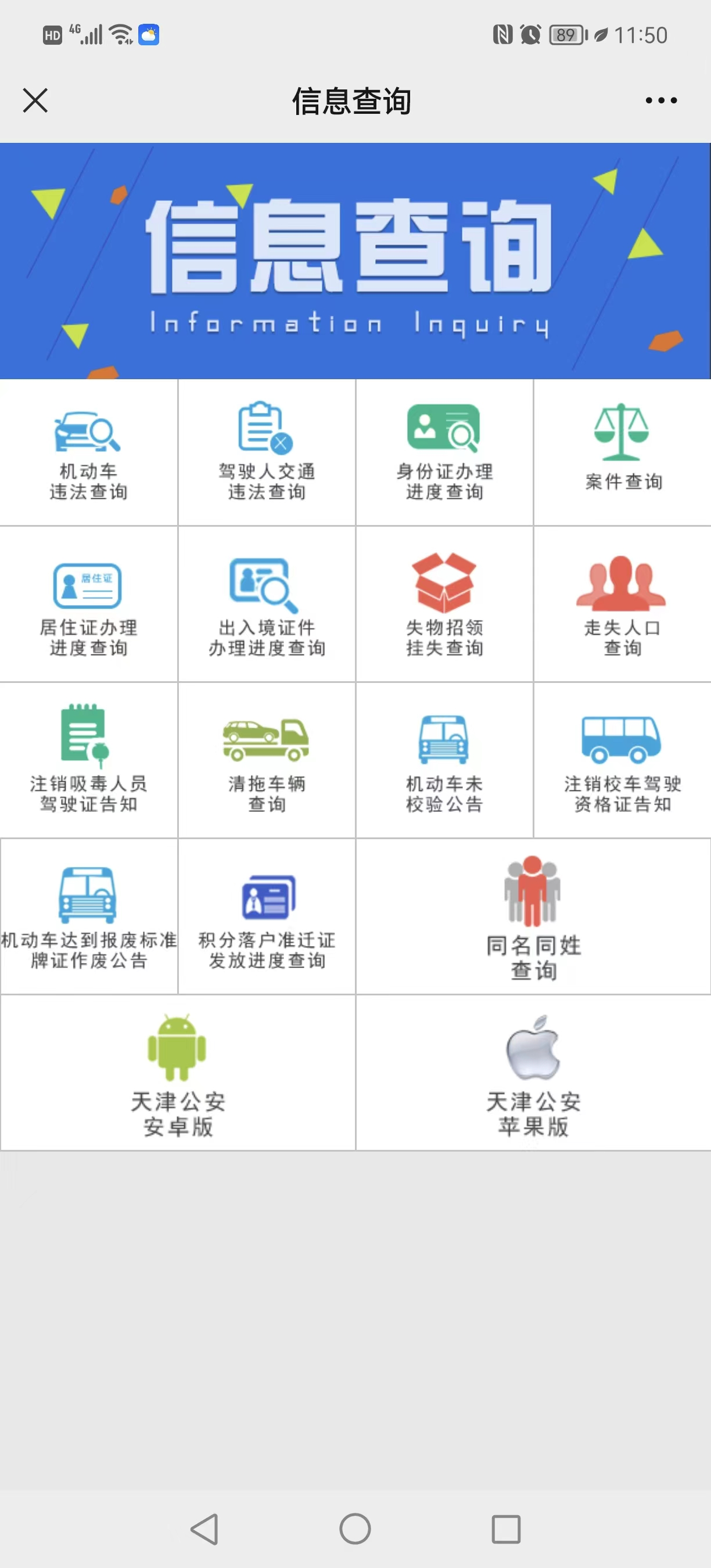This screenshot has height=1568, width=711.
Task: Open 走失人口查询
Action: point(622,605)
